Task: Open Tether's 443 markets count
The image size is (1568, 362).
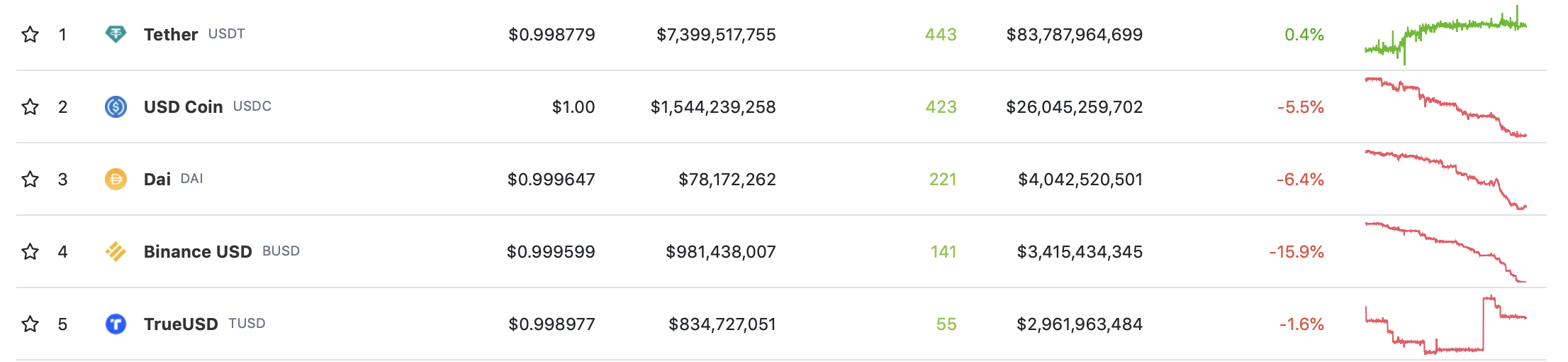Action: coord(940,34)
